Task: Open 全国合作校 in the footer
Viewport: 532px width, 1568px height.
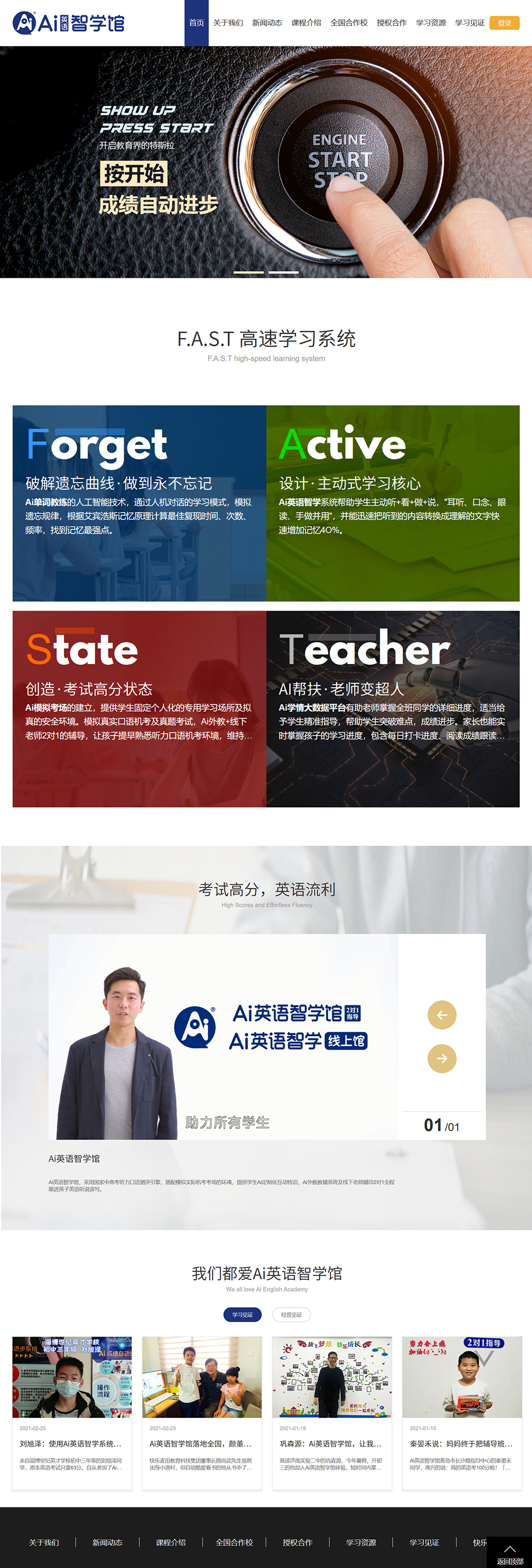Action: (234, 1542)
